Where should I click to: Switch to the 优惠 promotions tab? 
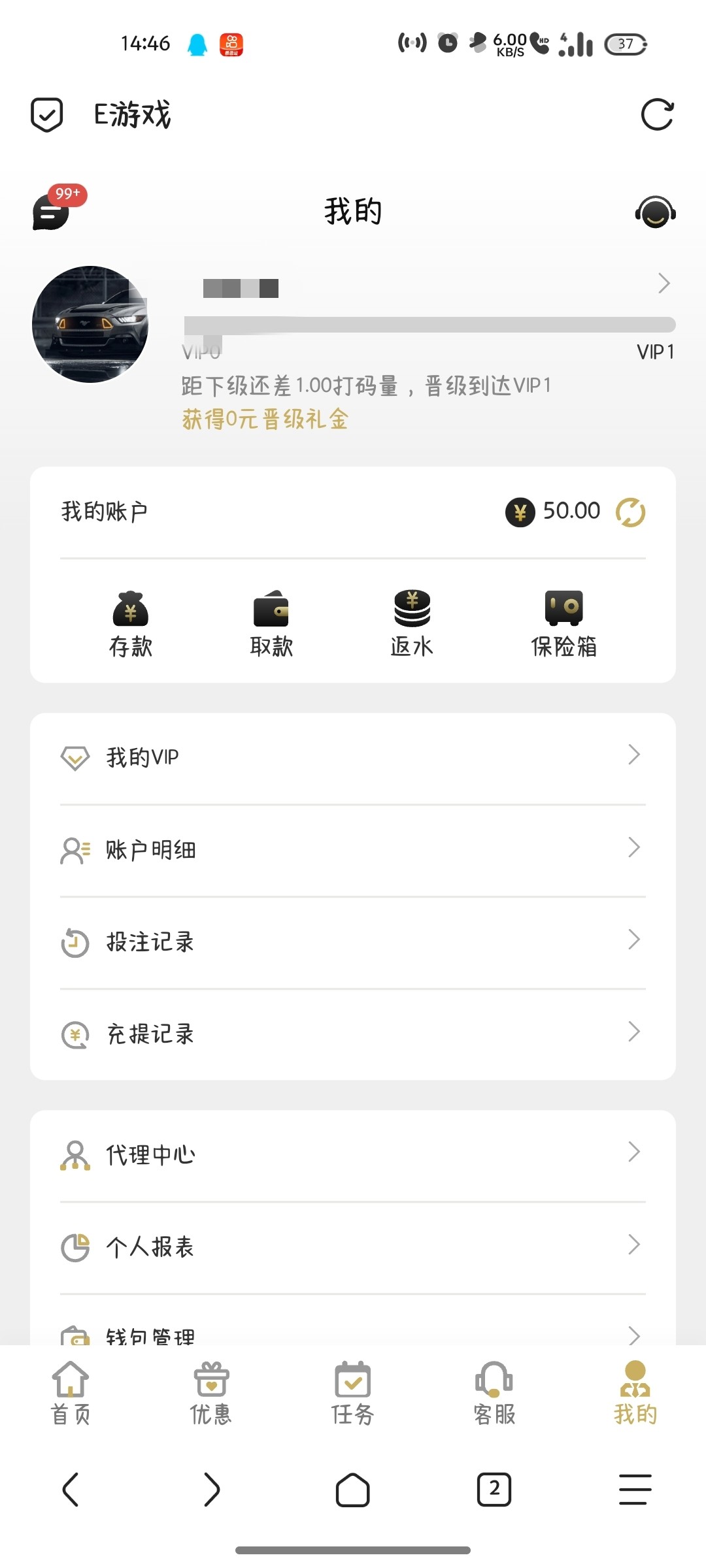click(x=211, y=1394)
